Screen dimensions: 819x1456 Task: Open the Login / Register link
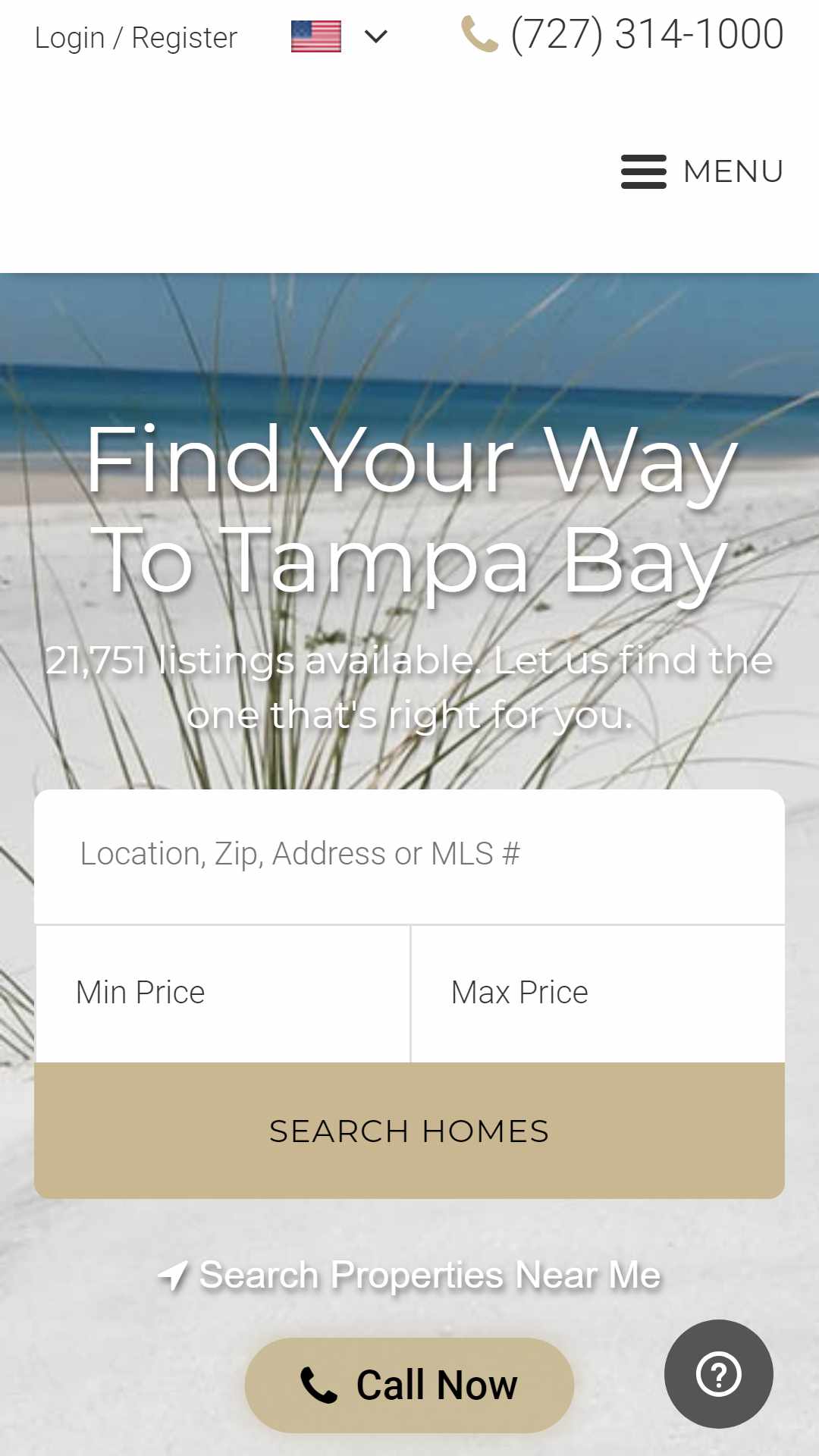pyautogui.click(x=136, y=37)
